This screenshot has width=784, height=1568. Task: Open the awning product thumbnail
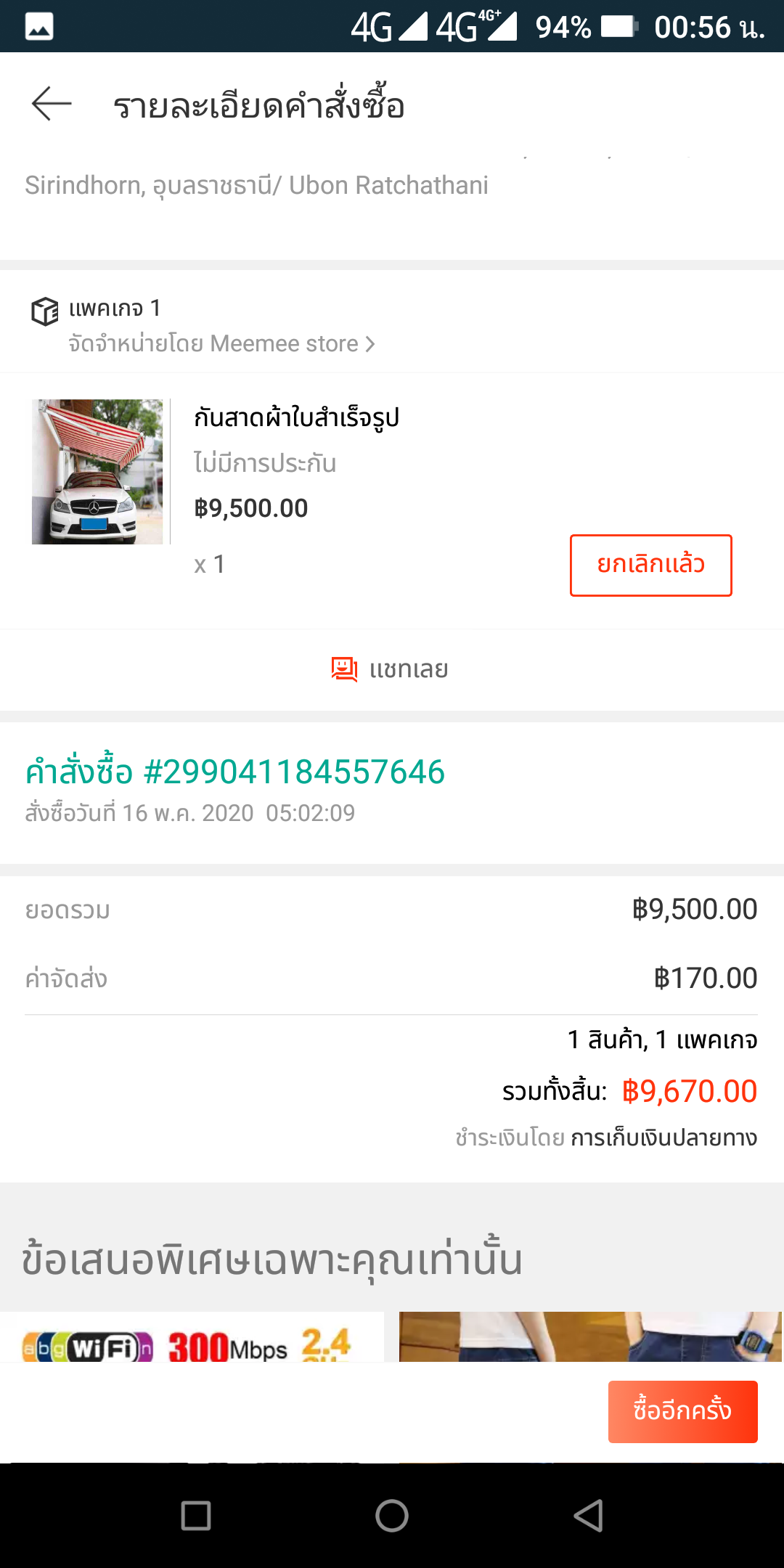point(97,471)
